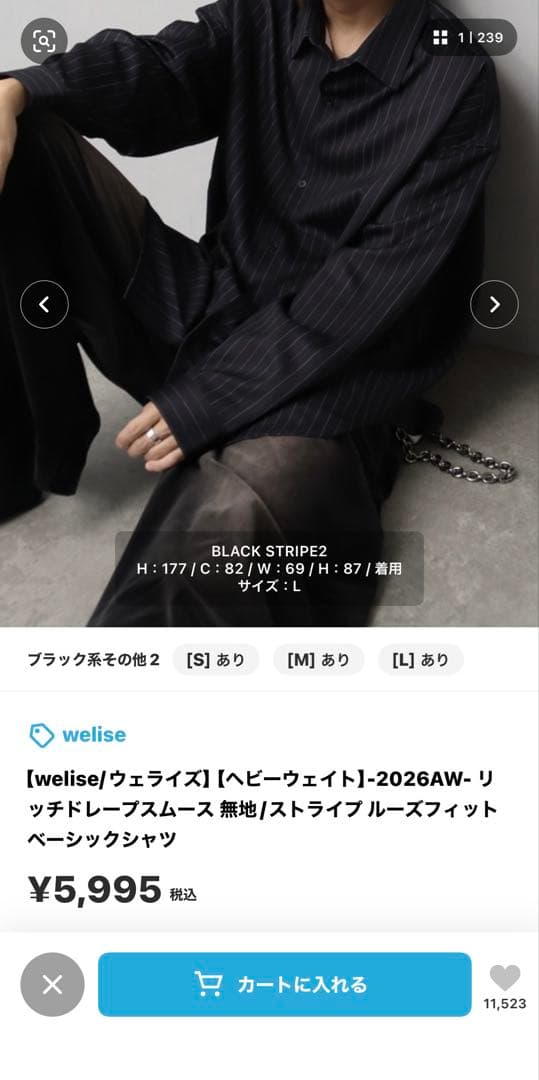Close the product view with X
This screenshot has height=1080, width=539.
pyautogui.click(x=52, y=984)
